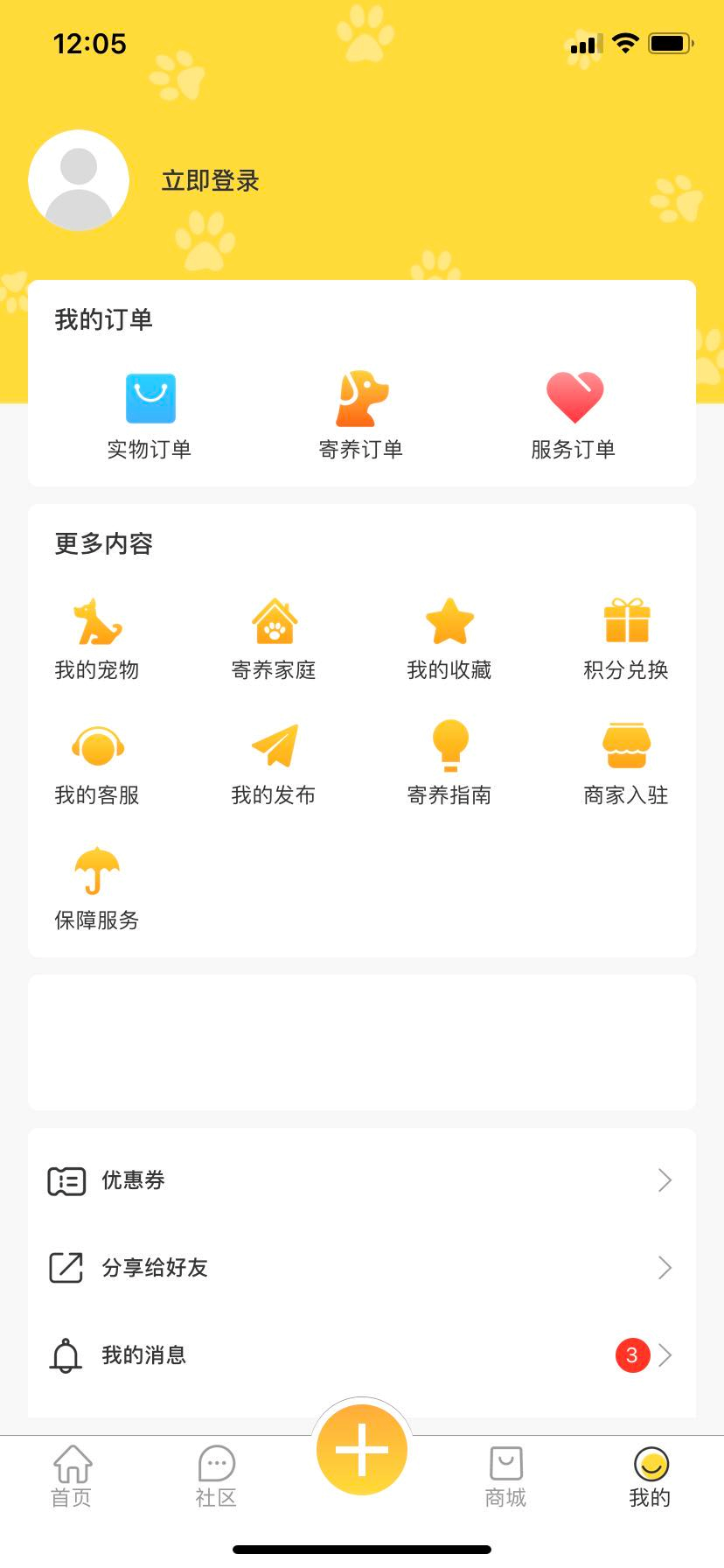The image size is (724, 1568).
Task: View 我的收藏 favorites
Action: 449,640
